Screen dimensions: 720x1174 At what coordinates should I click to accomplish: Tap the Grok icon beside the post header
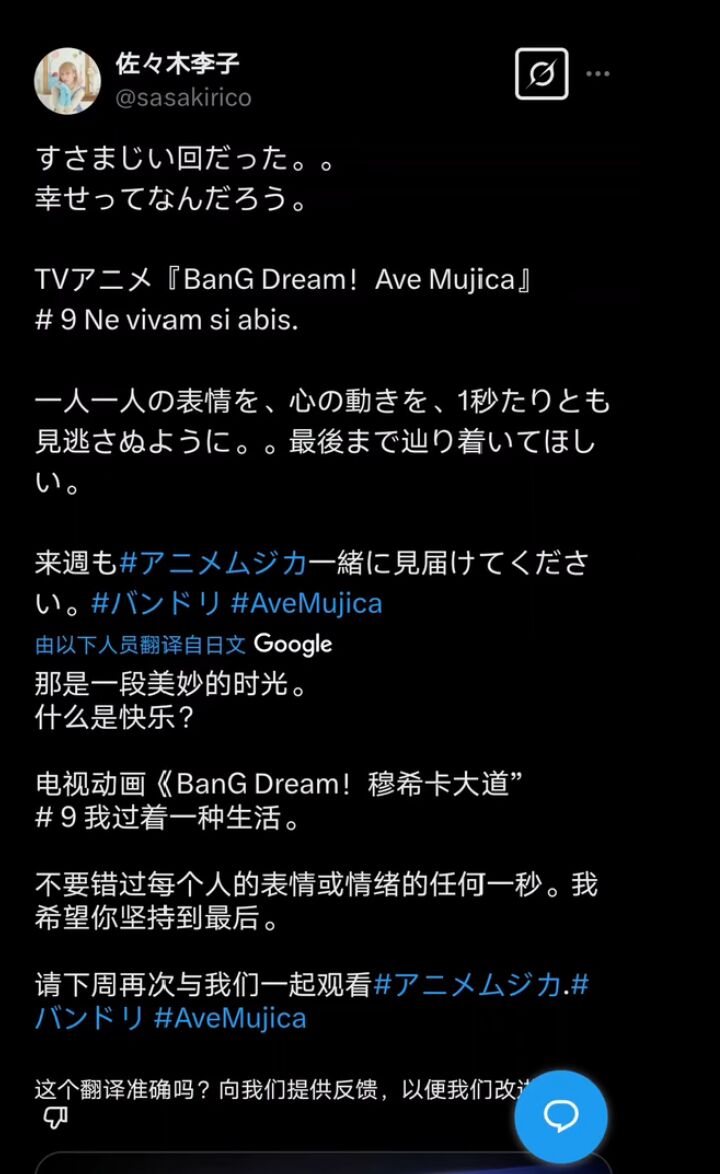(x=541, y=74)
